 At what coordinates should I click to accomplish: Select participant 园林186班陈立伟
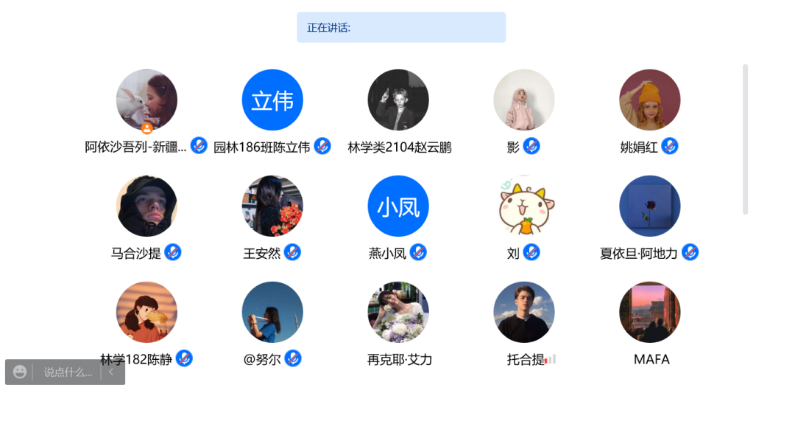pos(272,100)
